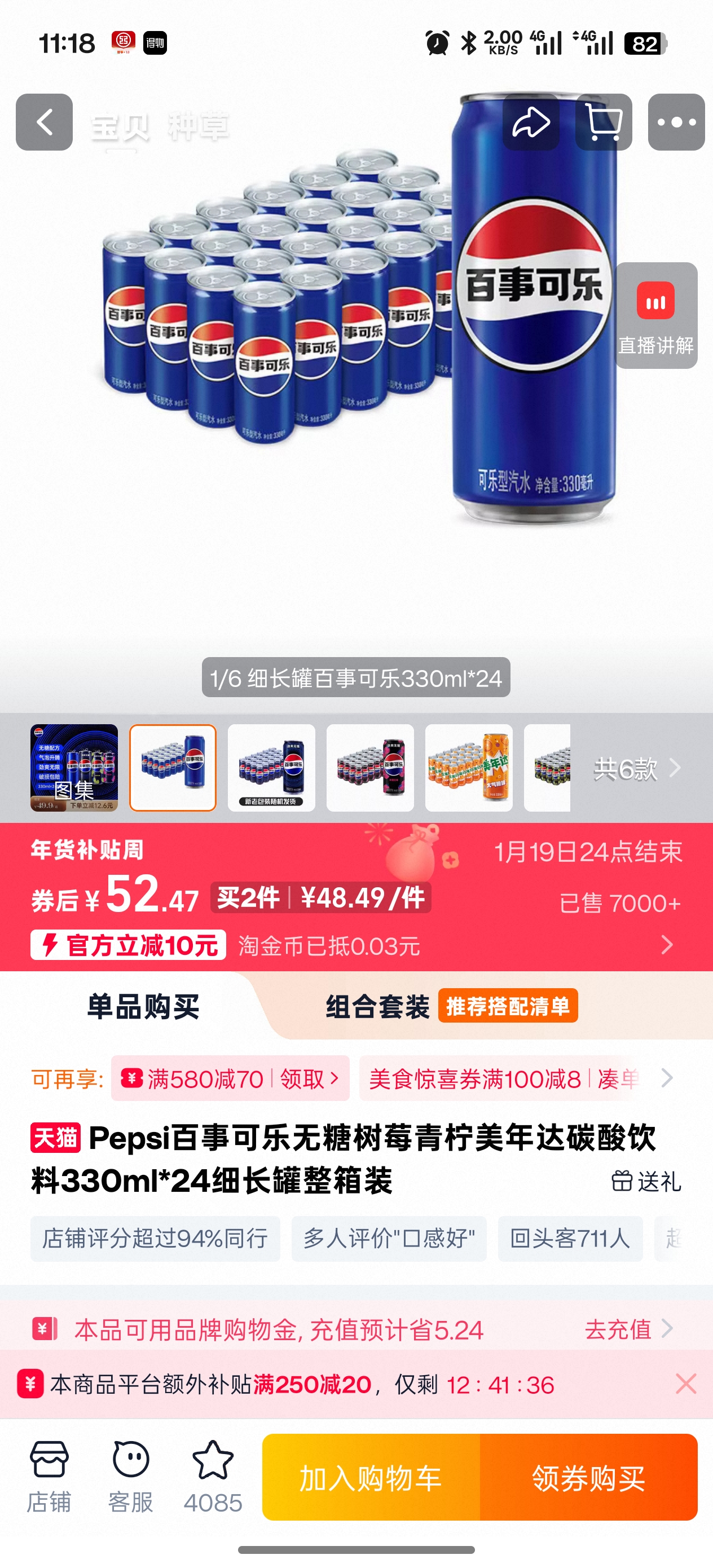Tap the 送礼 gift option
Viewport: 713px width, 1568px height.
646,1181
